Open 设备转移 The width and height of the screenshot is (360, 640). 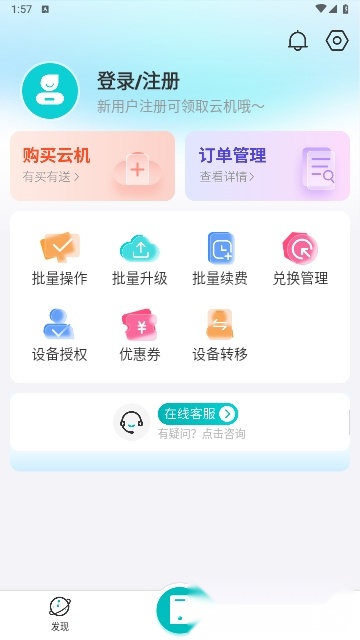point(220,335)
